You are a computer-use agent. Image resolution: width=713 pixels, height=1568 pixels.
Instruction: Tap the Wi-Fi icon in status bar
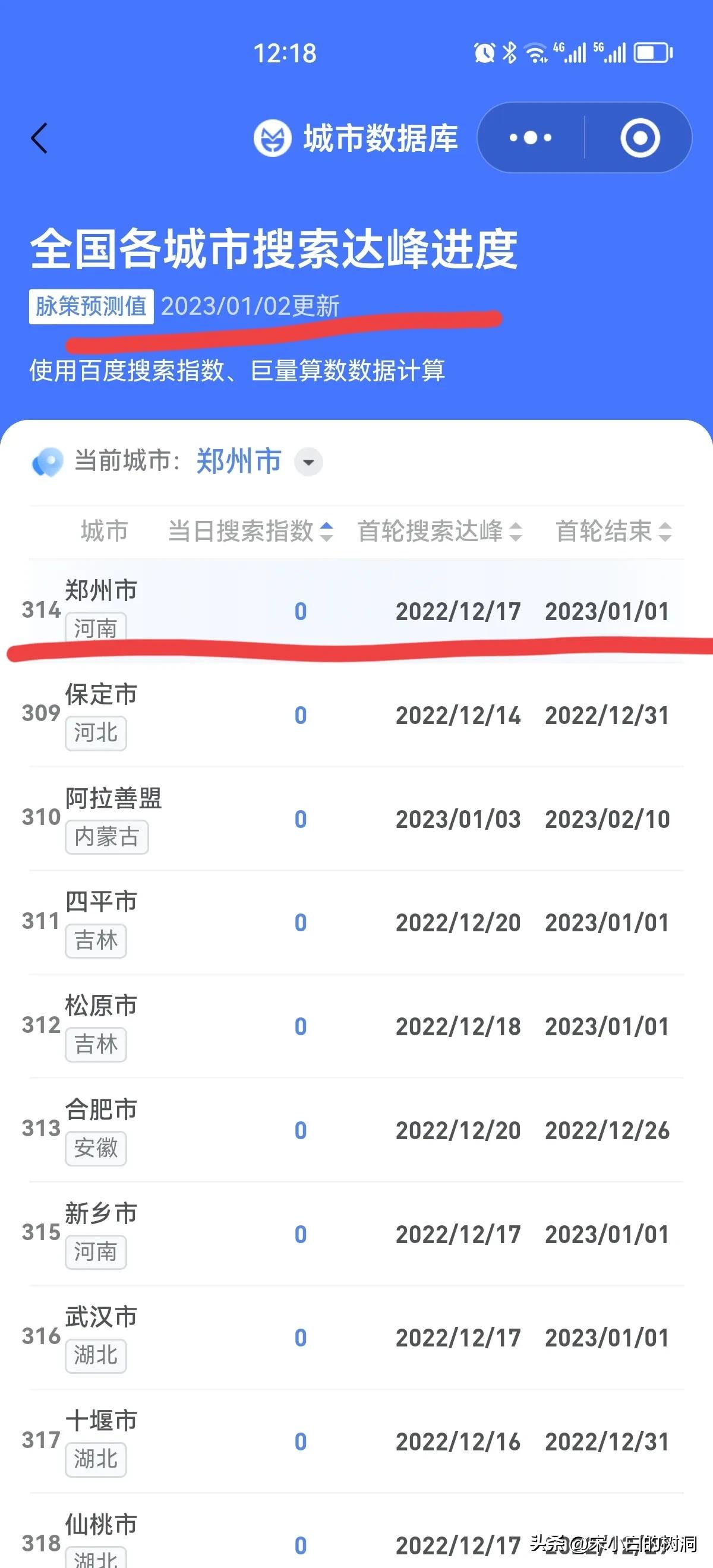(536, 53)
